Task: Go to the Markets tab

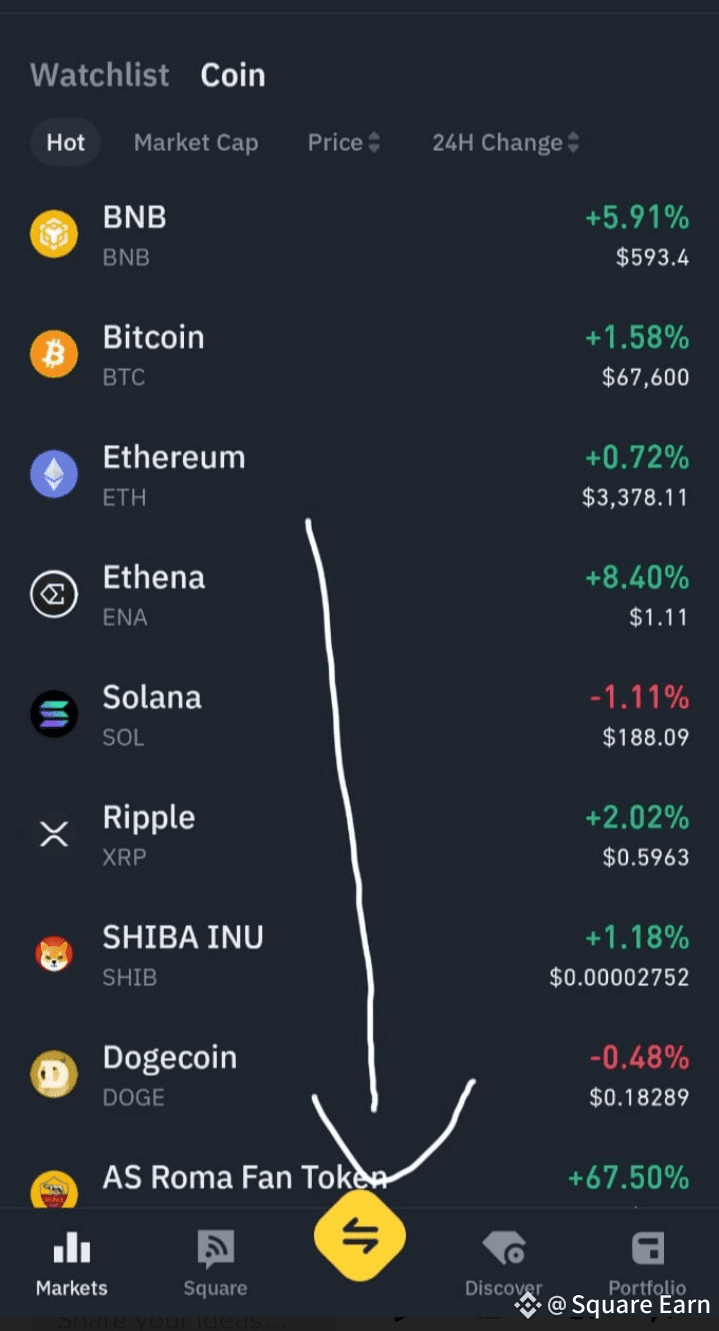Action: point(72,1264)
